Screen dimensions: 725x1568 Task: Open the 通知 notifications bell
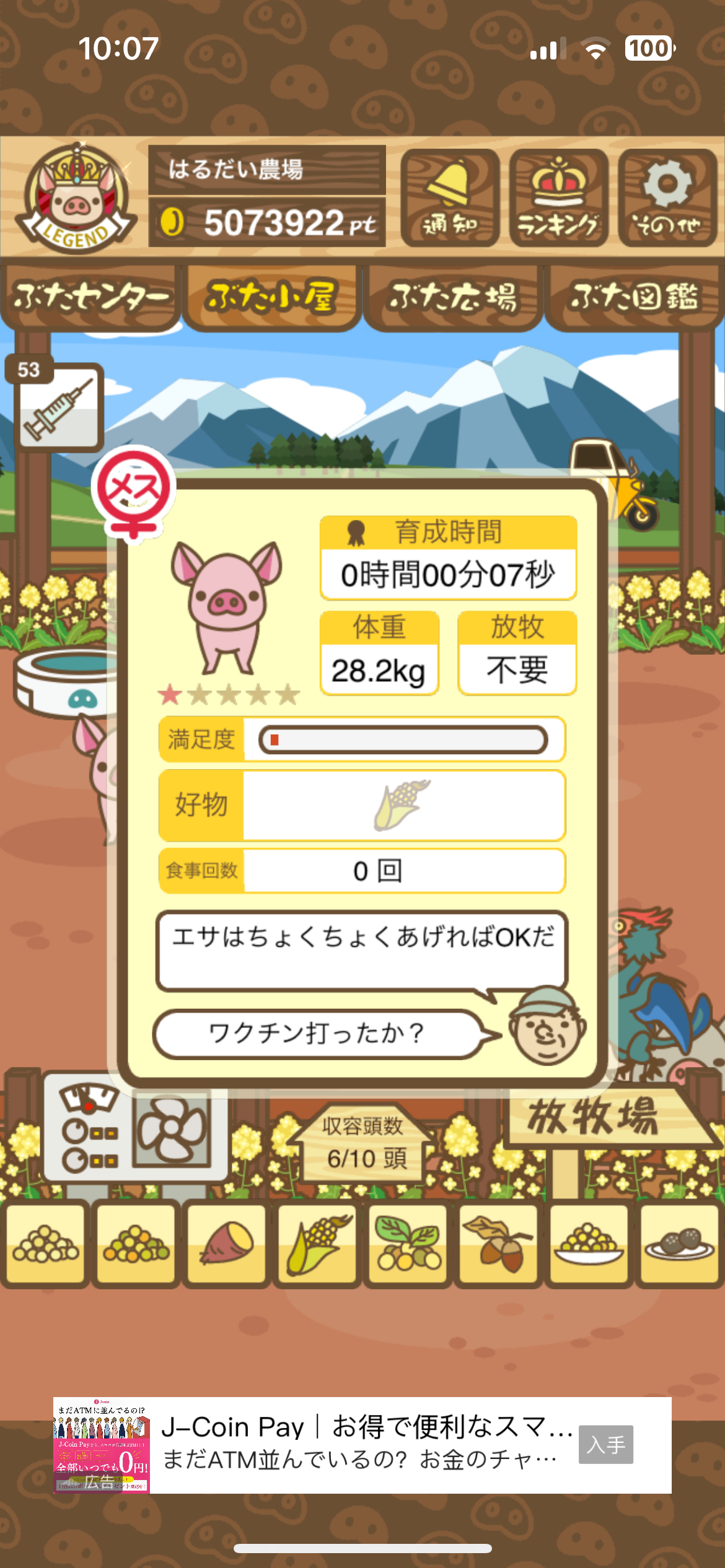[x=450, y=198]
